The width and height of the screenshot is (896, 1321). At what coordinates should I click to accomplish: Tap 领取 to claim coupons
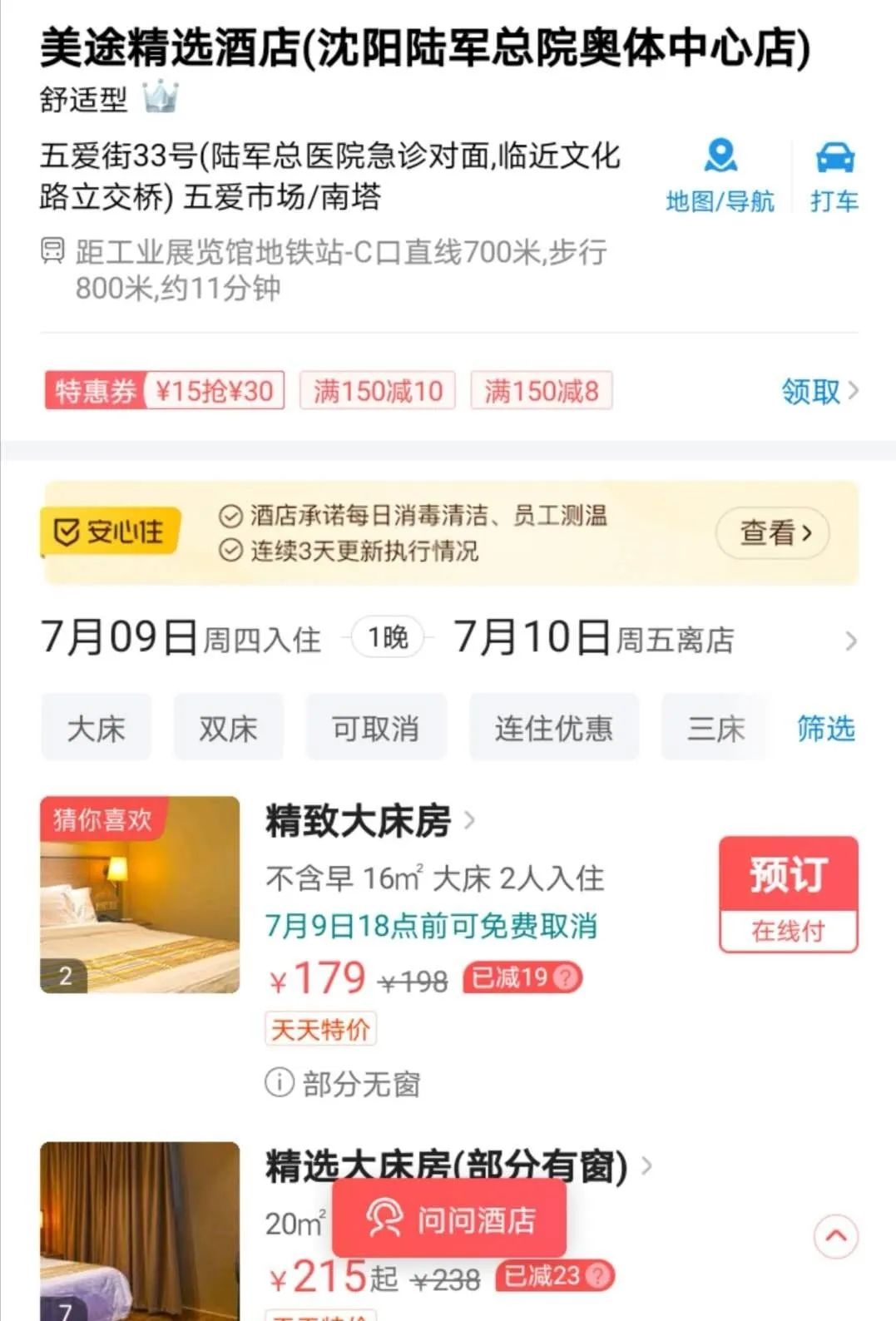click(819, 391)
